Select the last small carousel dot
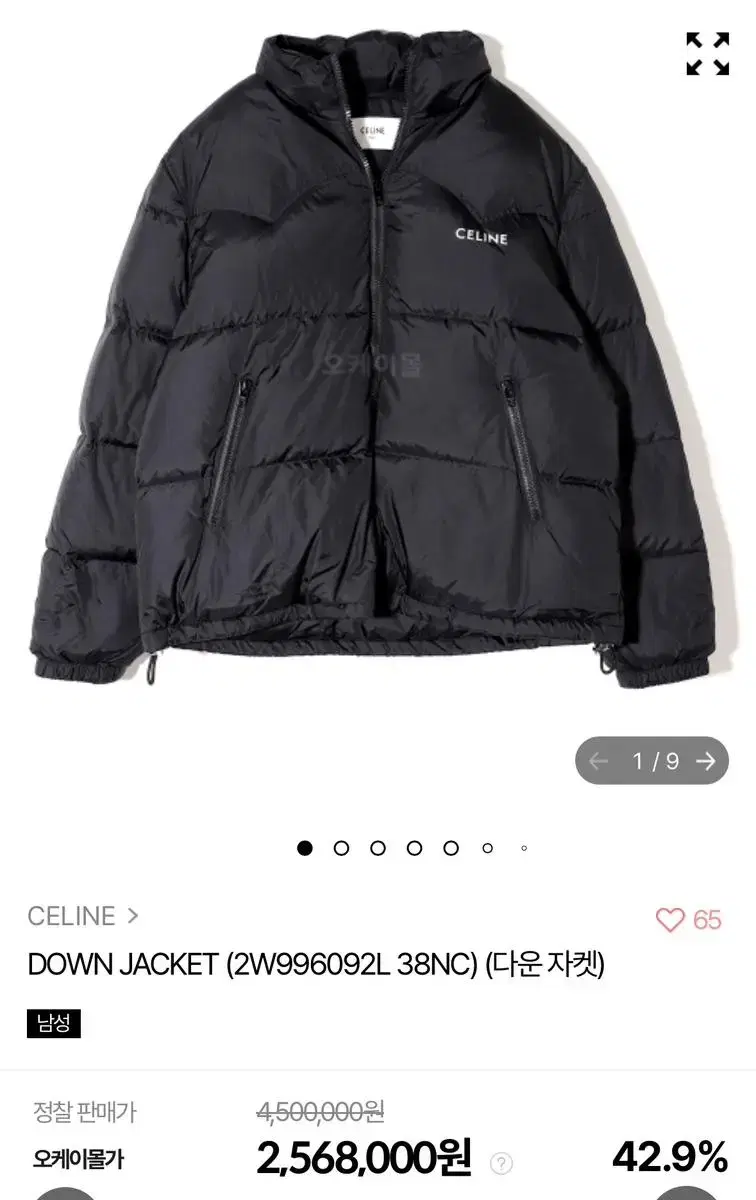756x1200 pixels. tap(525, 847)
